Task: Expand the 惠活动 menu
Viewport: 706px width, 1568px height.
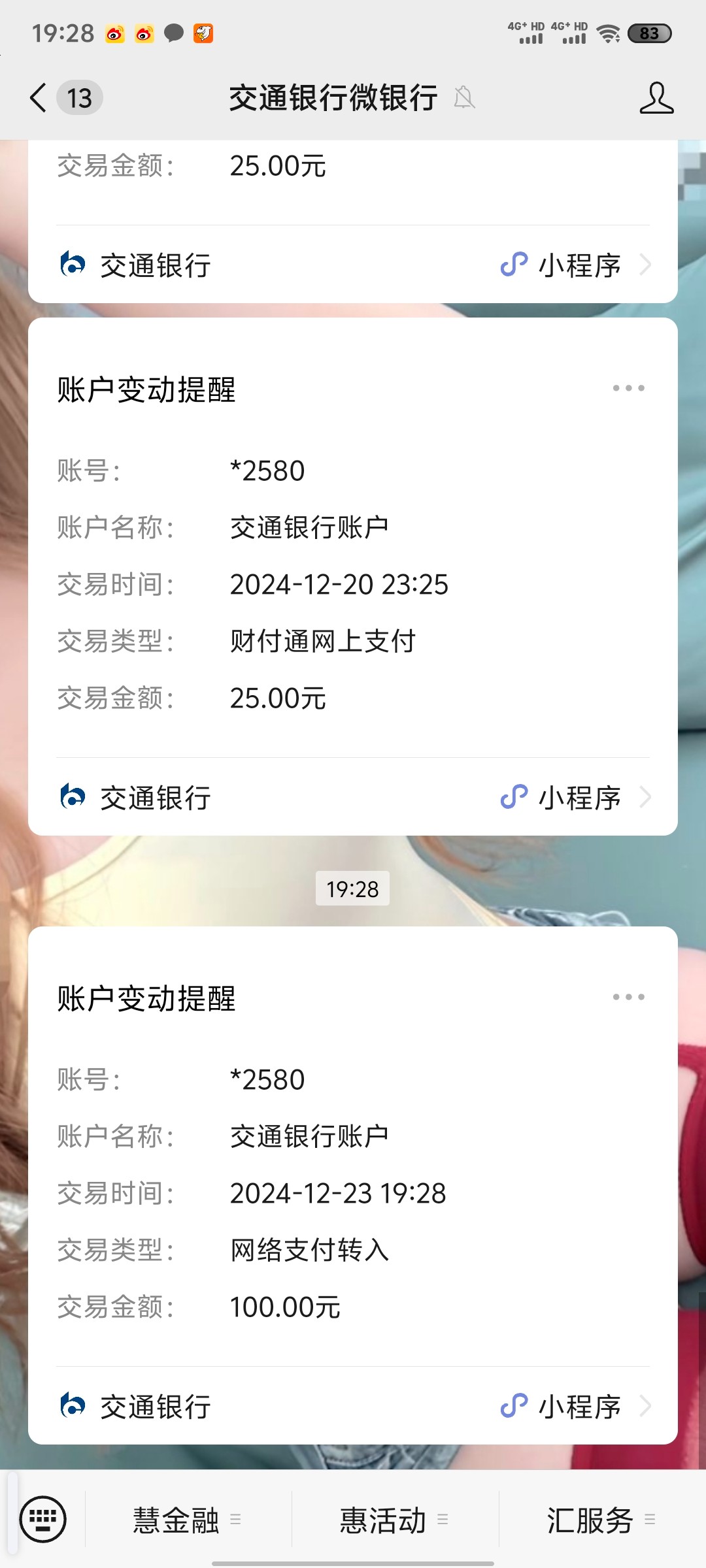Action: (394, 1520)
